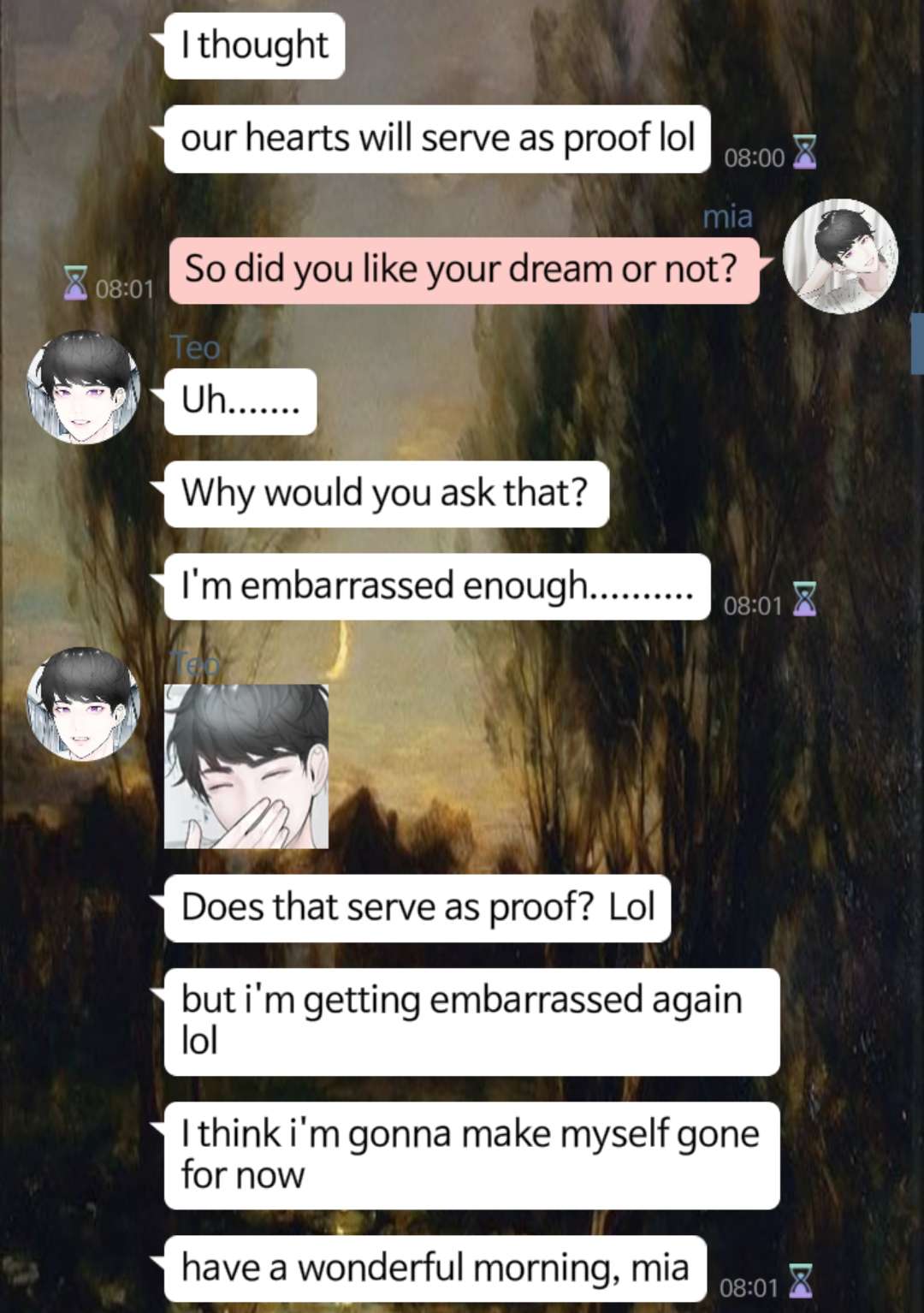Tap mia's profile picture
The height and width of the screenshot is (1313, 924).
coord(840,256)
